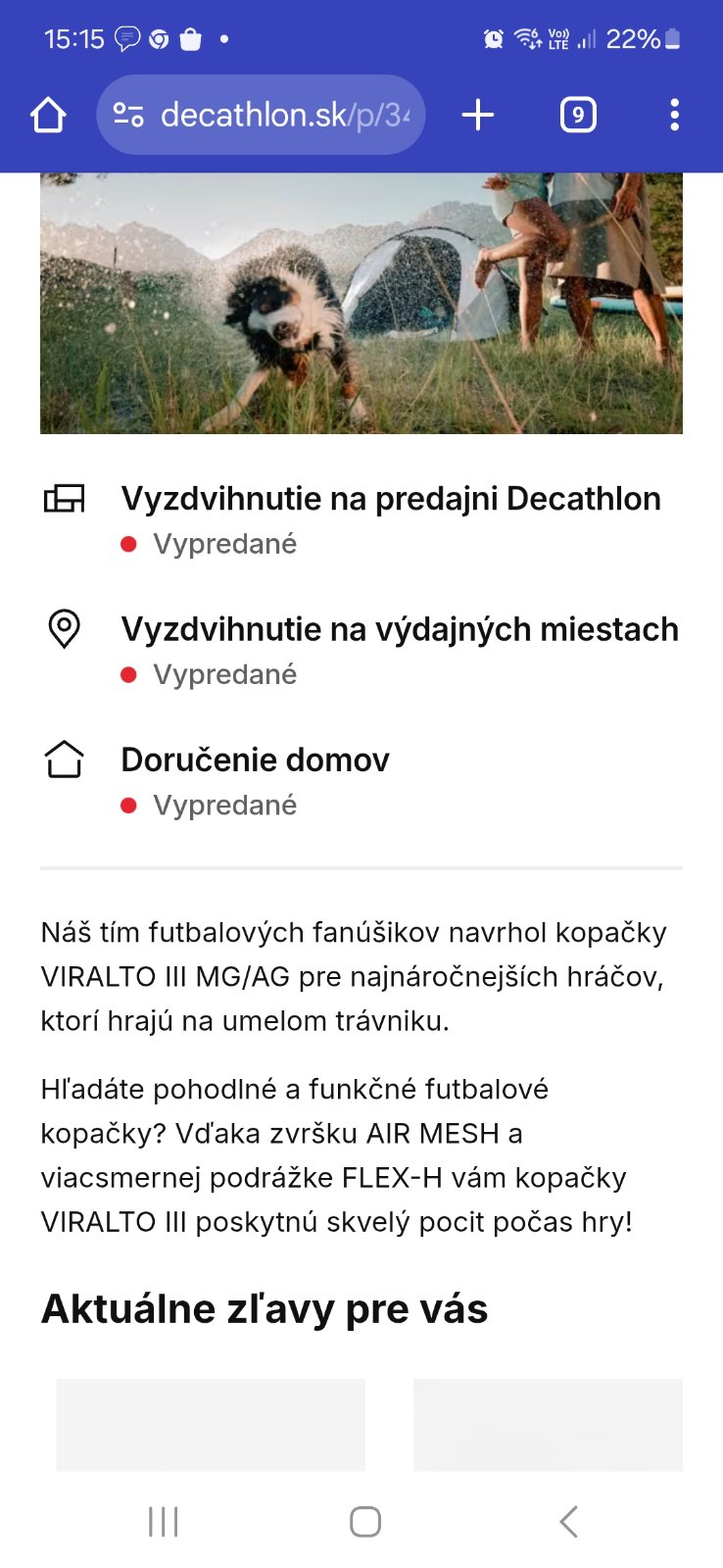Choose Doručenie domov delivery option

click(255, 759)
